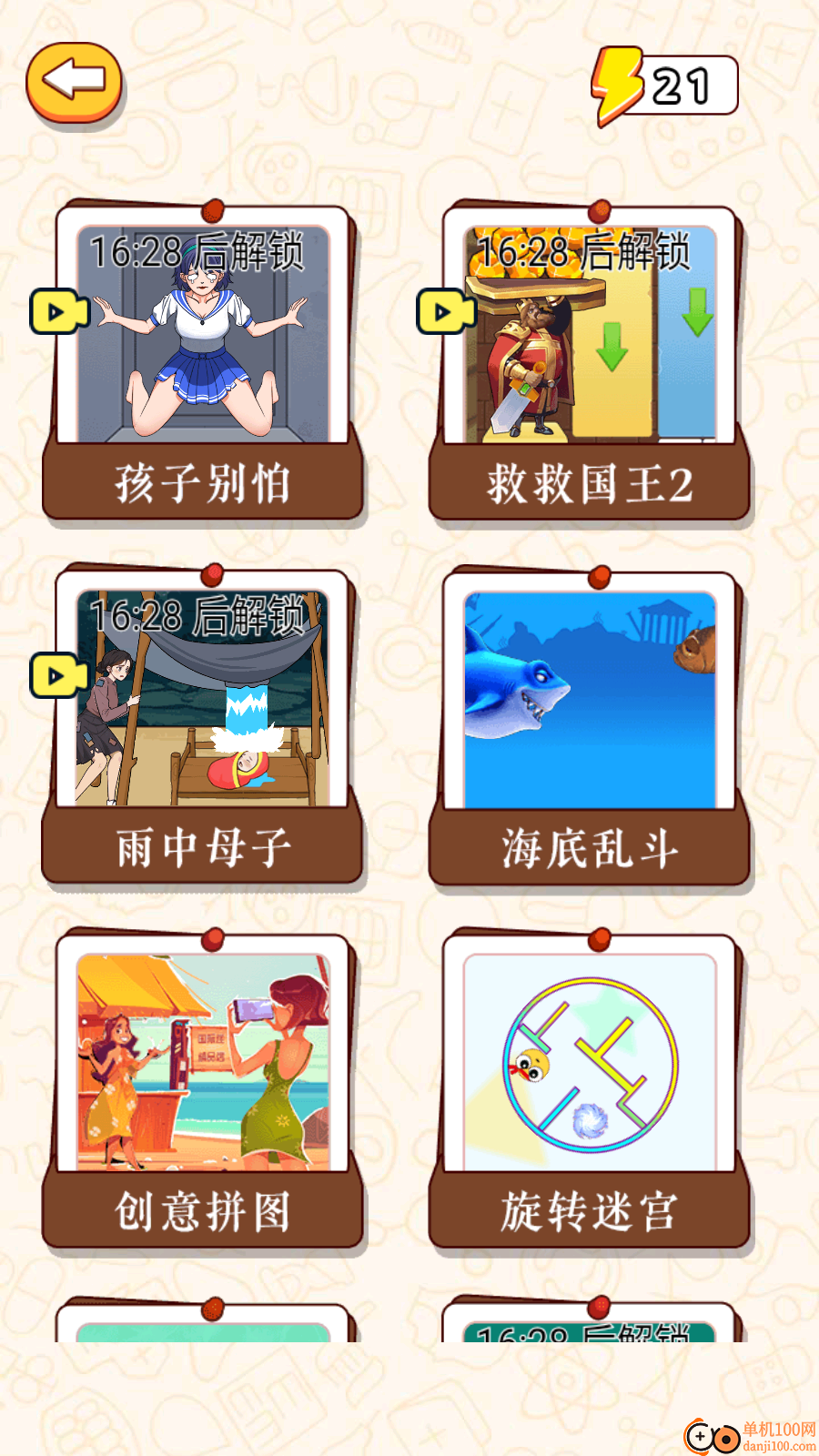The height and width of the screenshot is (1456, 819).
Task: Select the 创意拼图 level
Action: (x=205, y=1210)
